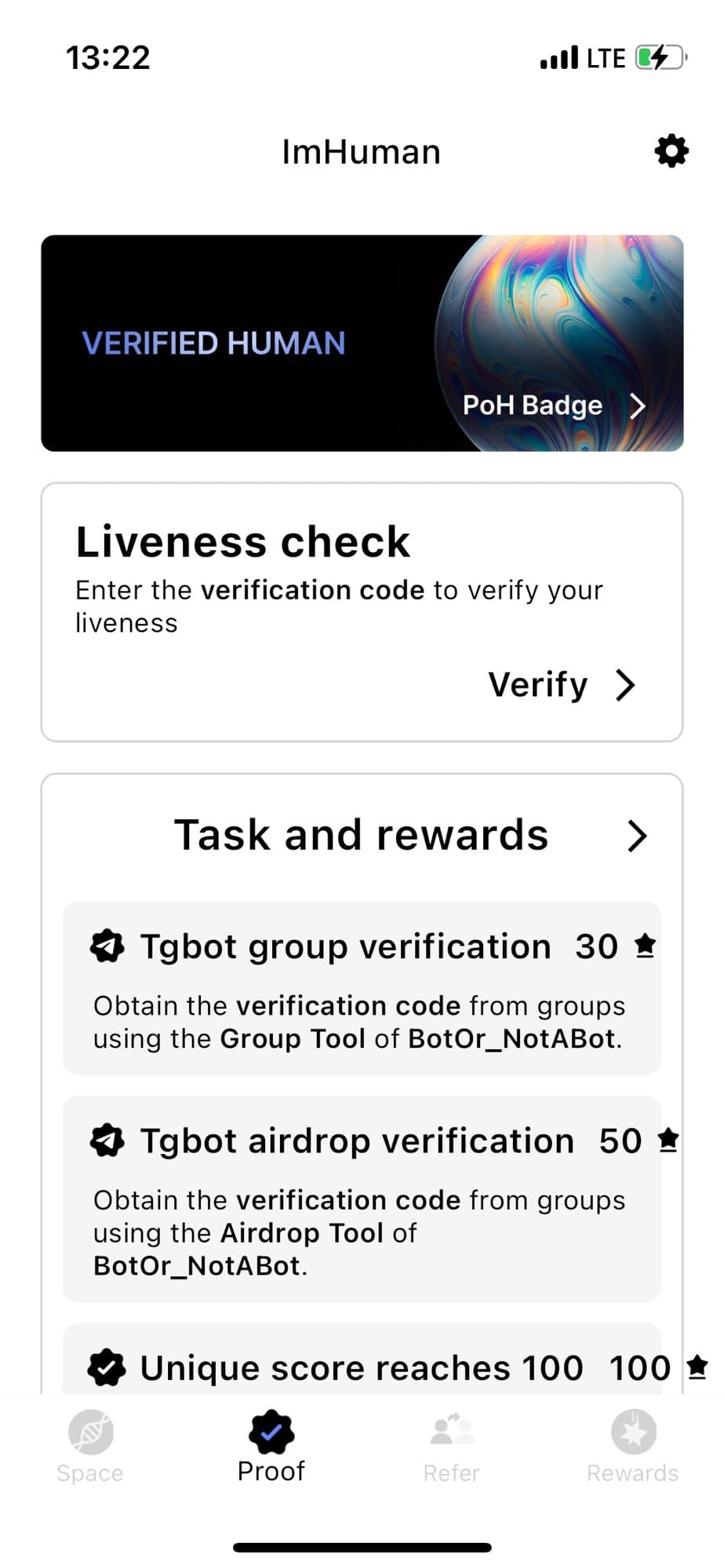Open Tgbot airdrop verification task
This screenshot has width=724, height=1568.
pos(362,1198)
